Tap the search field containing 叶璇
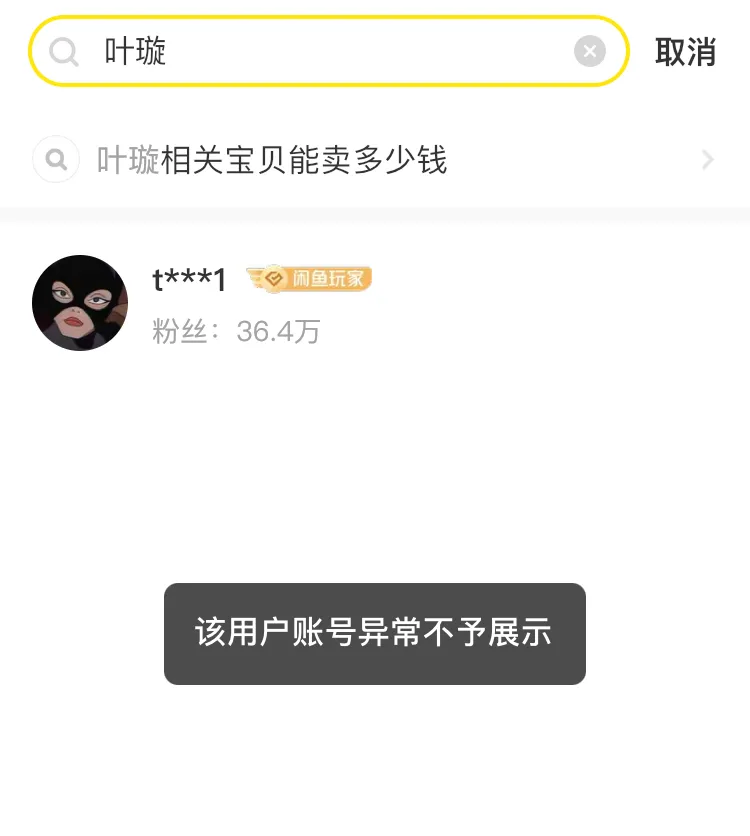750x836 pixels. (x=330, y=52)
